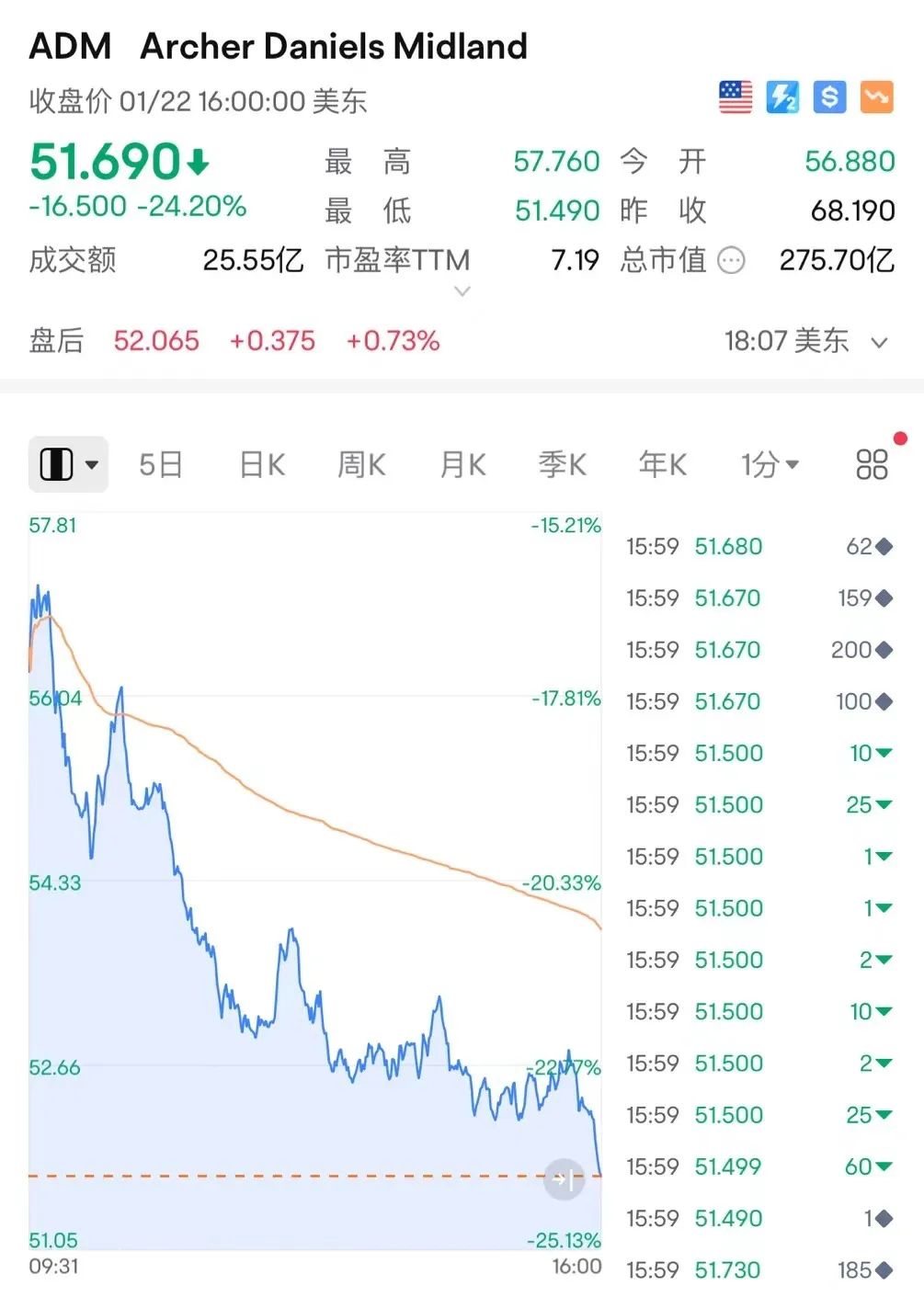924x1297 pixels.
Task: View the 年K yearly chart
Action: 663,465
